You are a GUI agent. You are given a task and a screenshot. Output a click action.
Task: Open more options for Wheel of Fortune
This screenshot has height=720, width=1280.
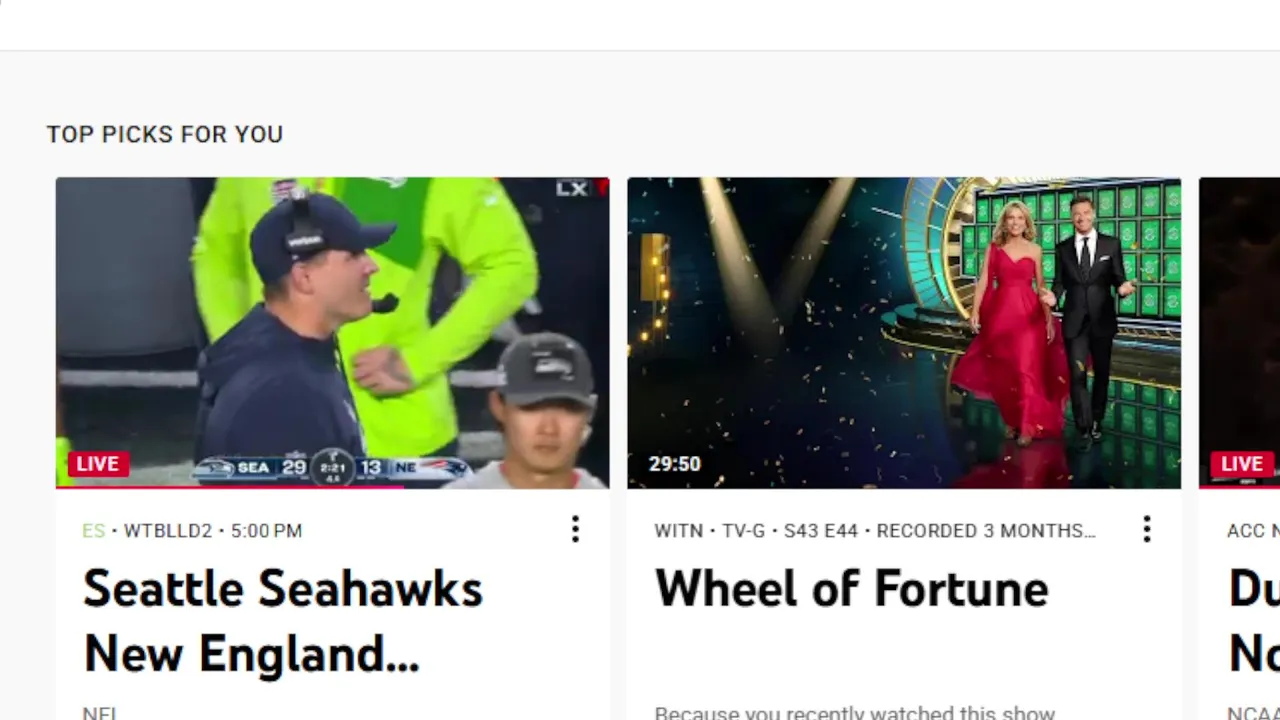pos(1147,530)
